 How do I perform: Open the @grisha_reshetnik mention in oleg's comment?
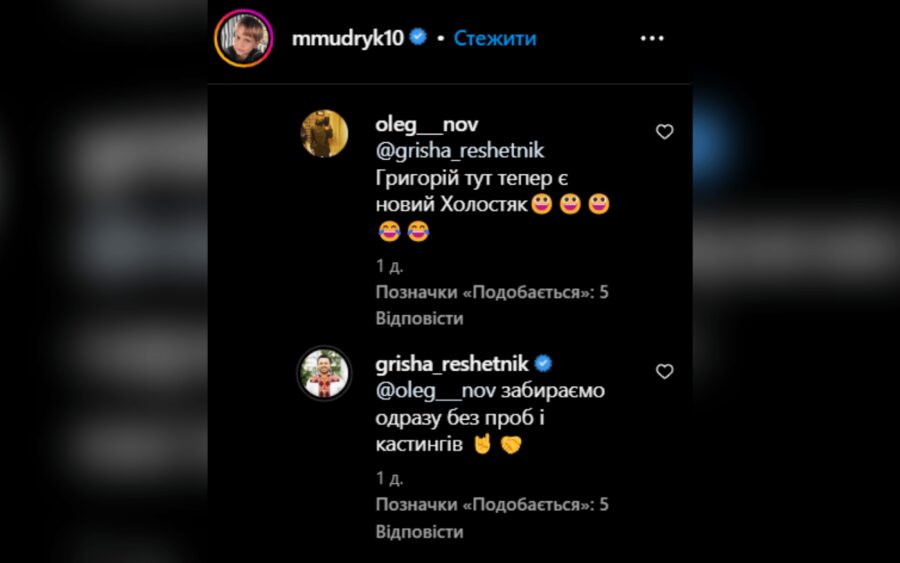point(459,151)
